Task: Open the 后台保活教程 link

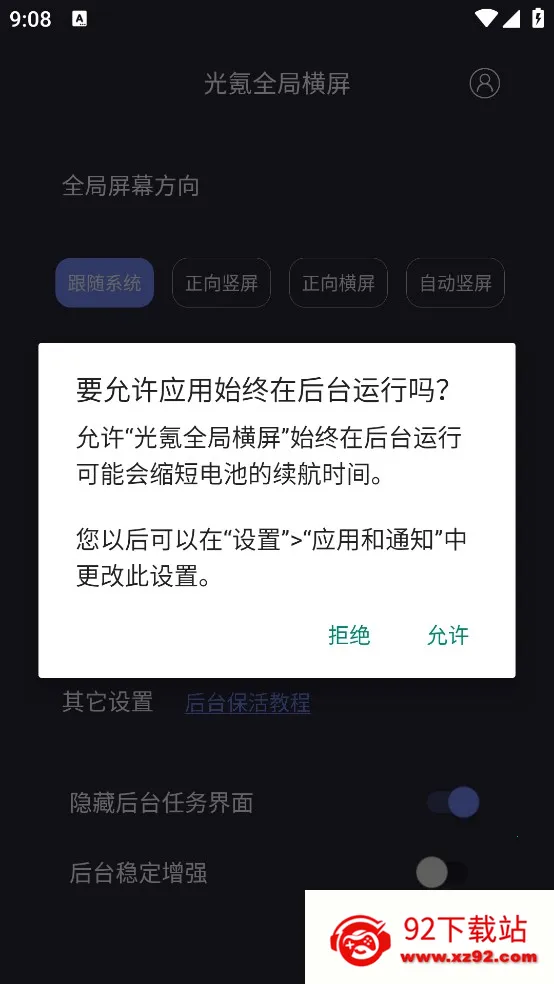Action: point(247,702)
